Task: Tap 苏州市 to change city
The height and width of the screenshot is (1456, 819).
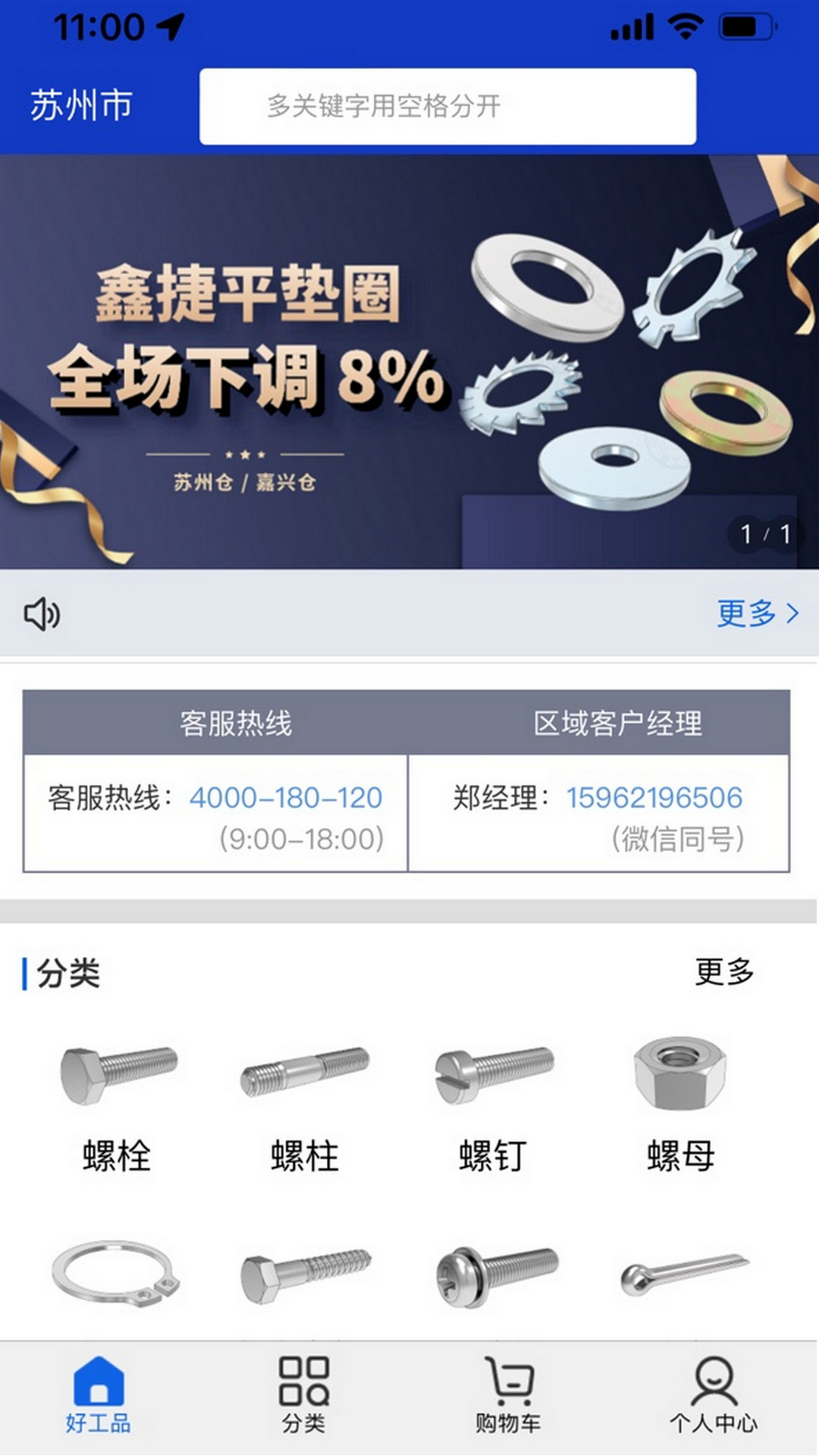Action: 80,106
